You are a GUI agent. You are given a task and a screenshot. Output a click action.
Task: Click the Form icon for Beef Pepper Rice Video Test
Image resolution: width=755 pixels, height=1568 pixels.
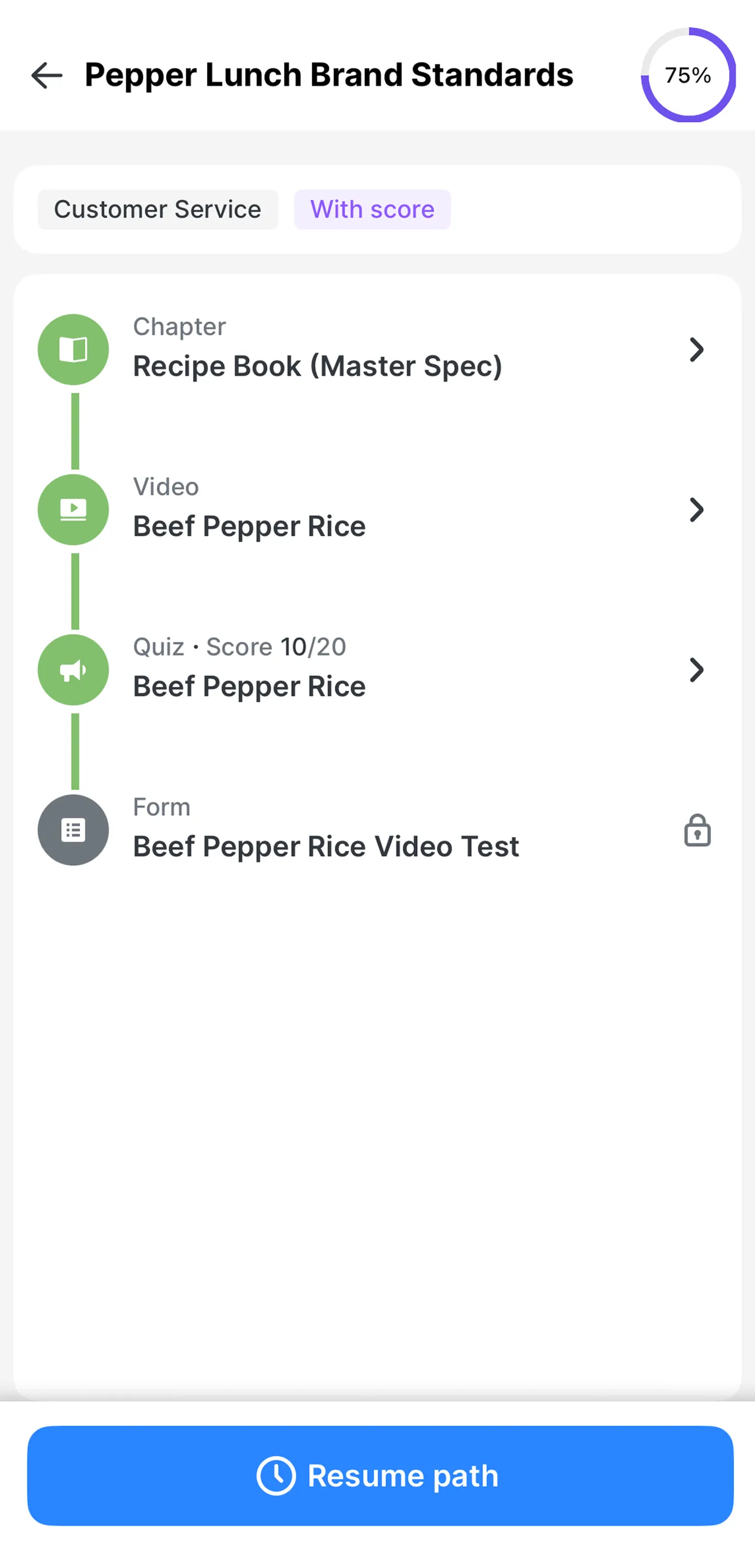(73, 829)
